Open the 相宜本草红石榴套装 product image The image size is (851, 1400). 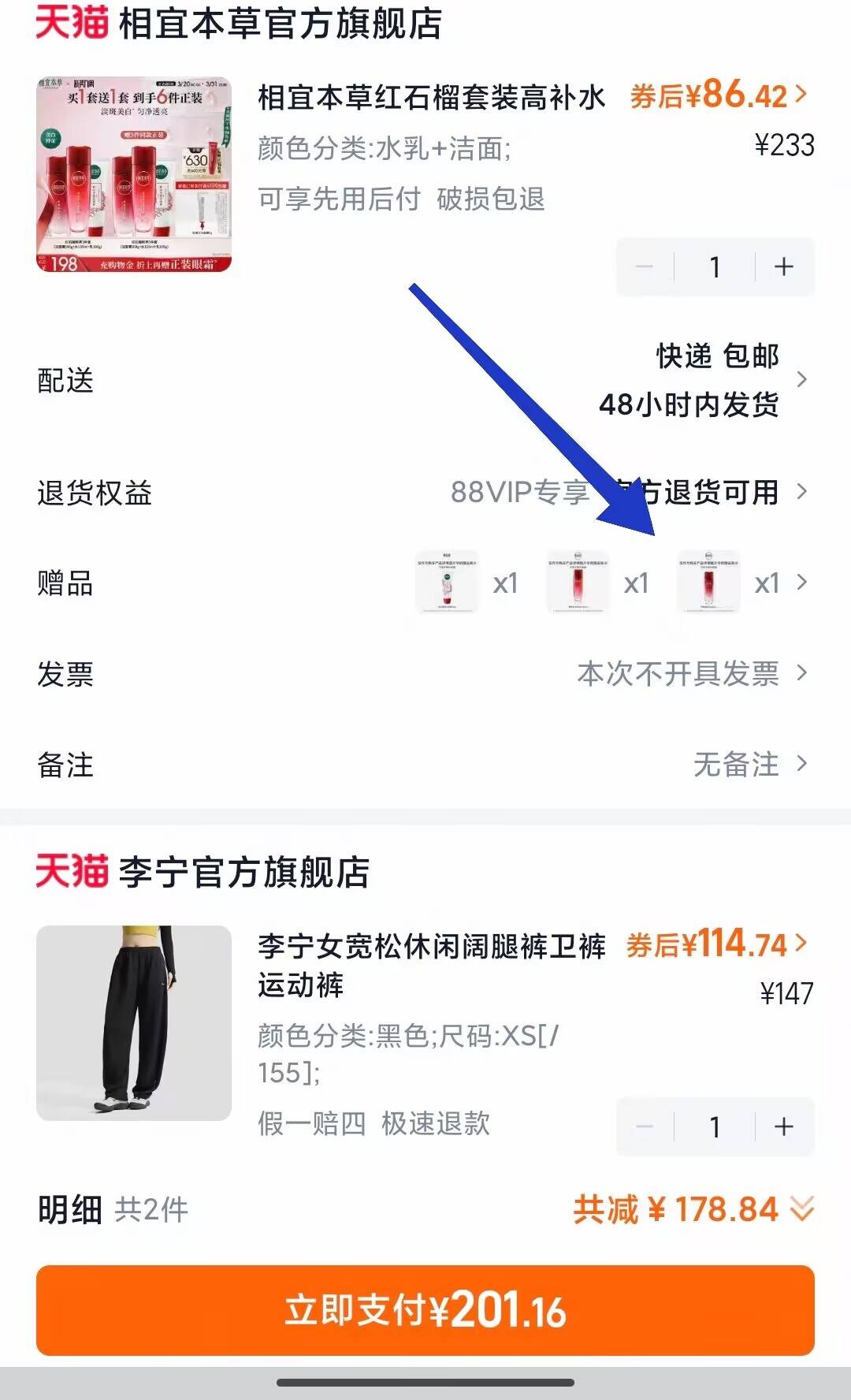134,174
